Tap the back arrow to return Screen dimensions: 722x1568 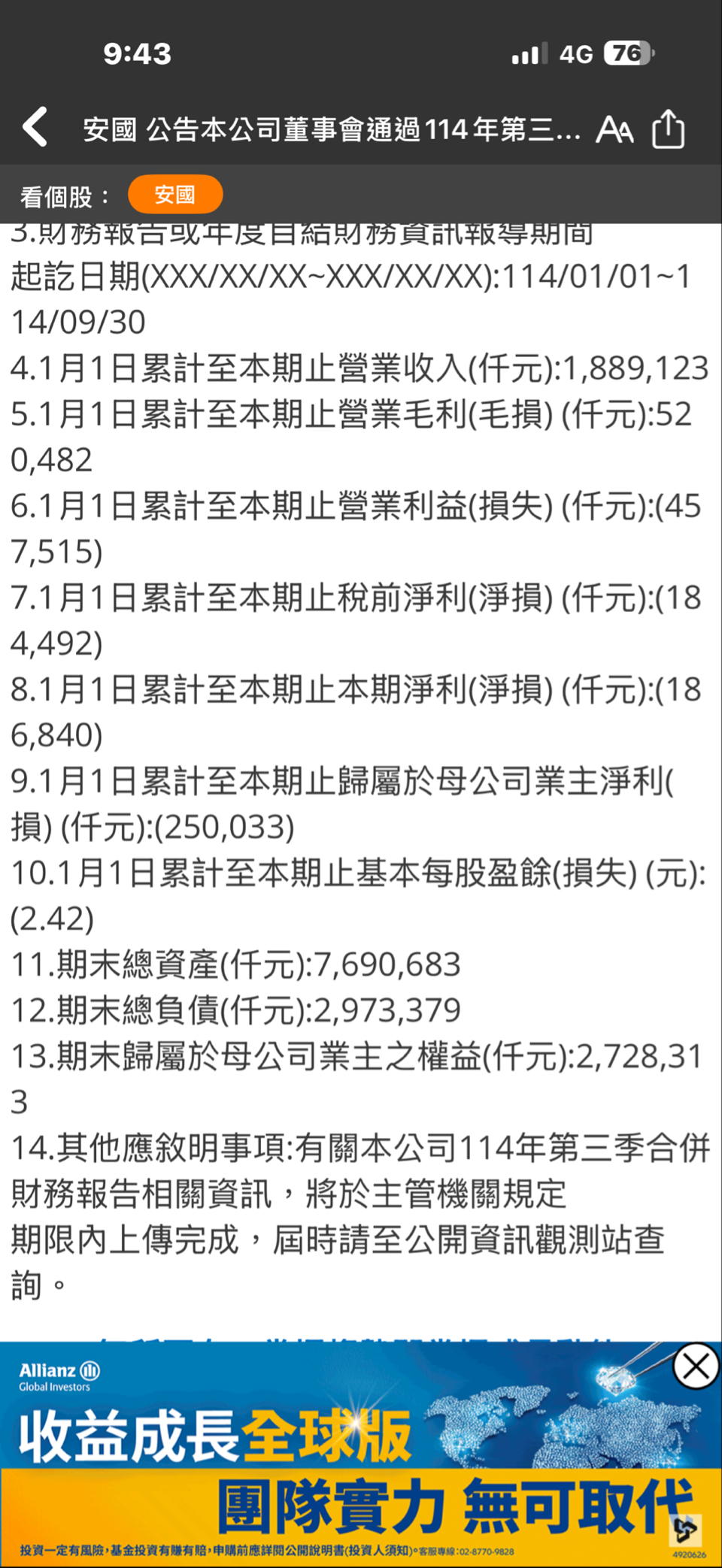click(33, 128)
